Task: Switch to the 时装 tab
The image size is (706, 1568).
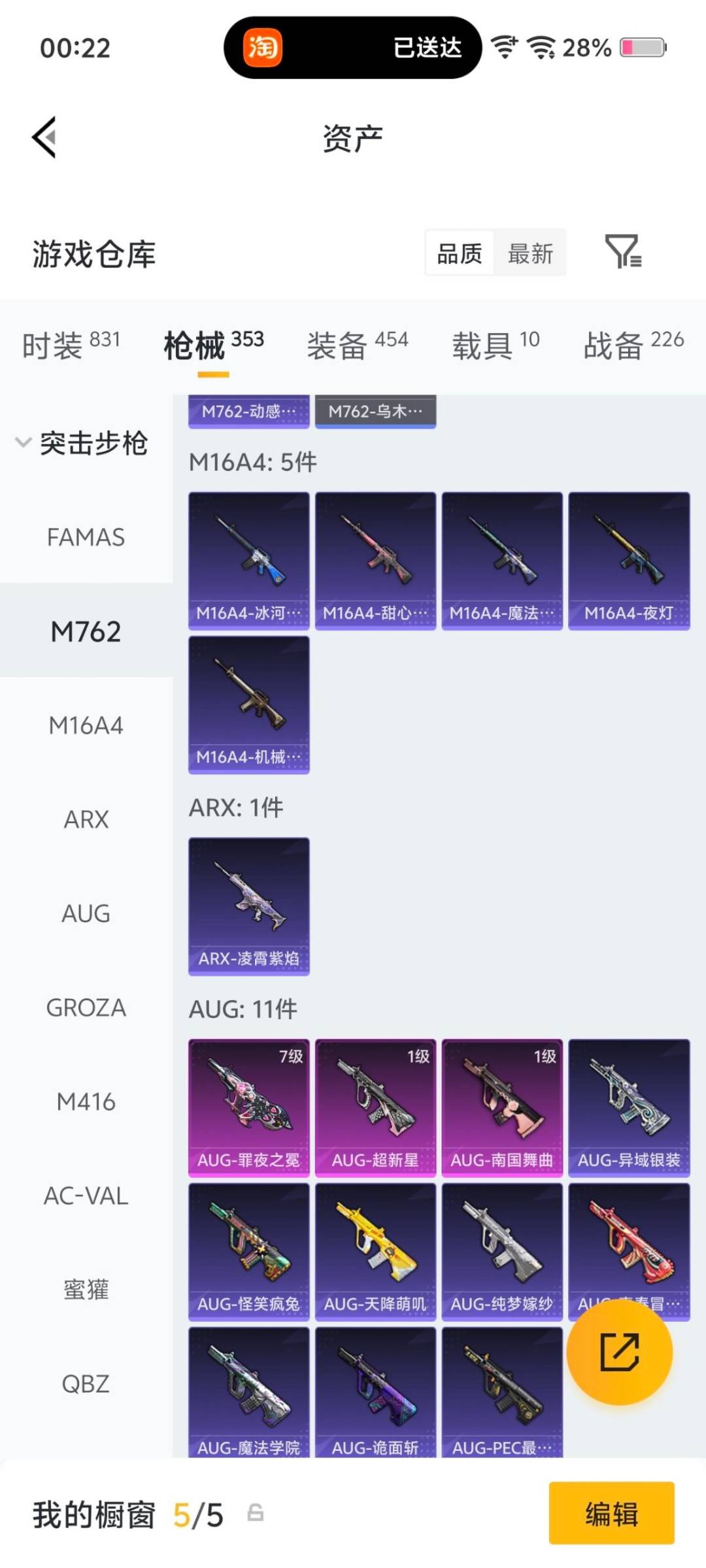Action: 71,344
